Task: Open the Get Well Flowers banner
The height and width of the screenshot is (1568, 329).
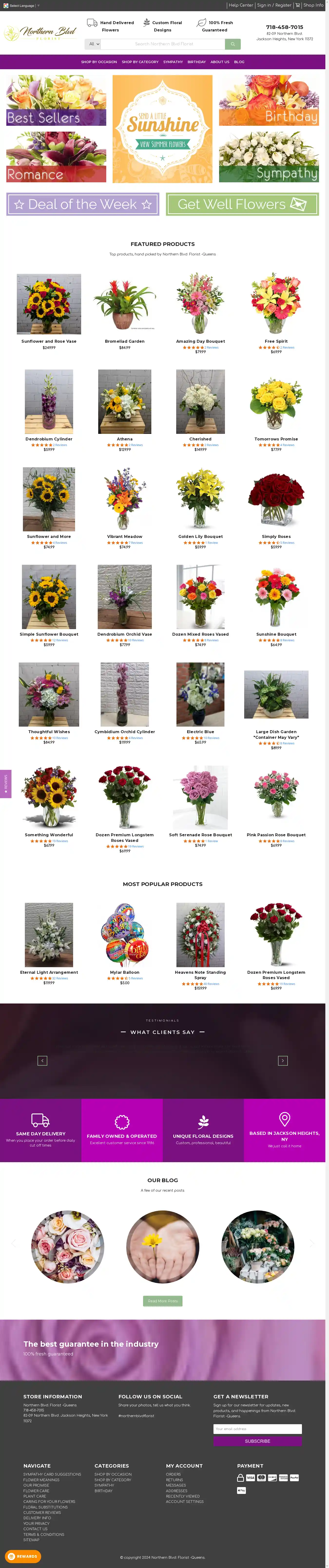Action: coord(242,205)
